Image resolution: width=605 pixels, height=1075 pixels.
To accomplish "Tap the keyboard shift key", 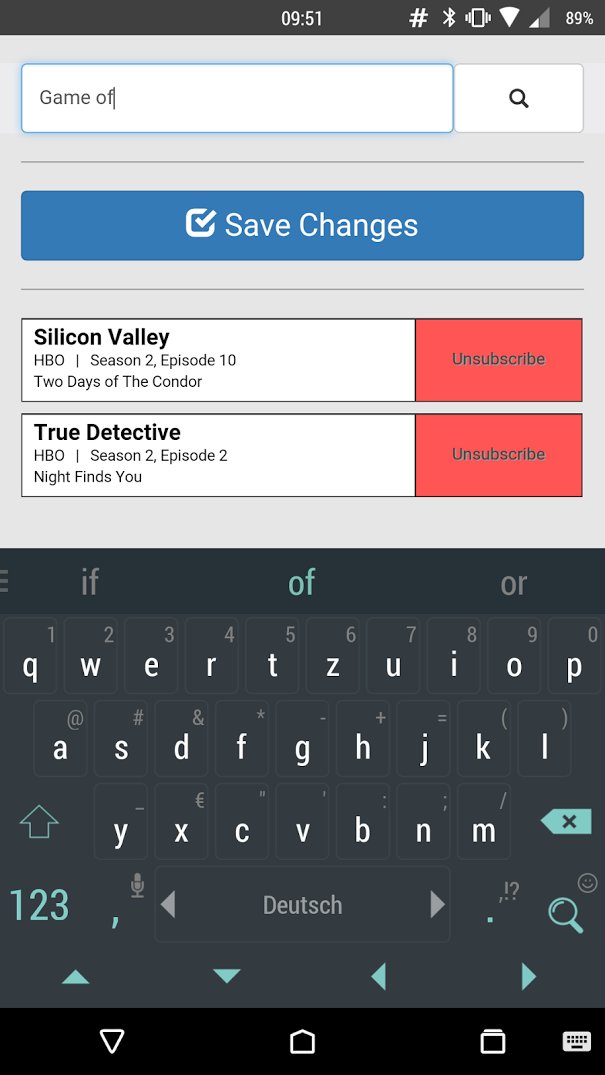I will point(39,821).
